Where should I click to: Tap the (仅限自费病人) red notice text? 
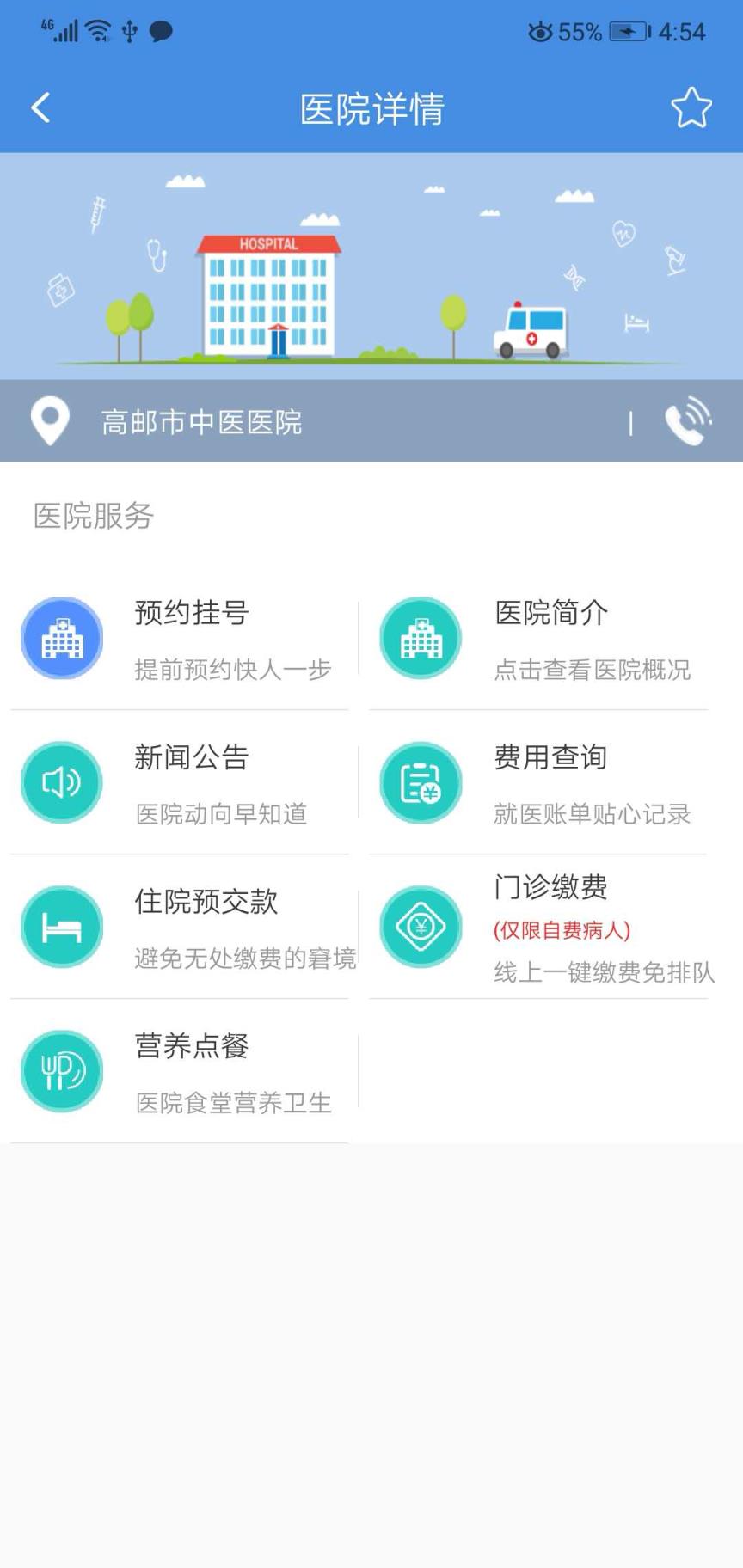coord(561,931)
